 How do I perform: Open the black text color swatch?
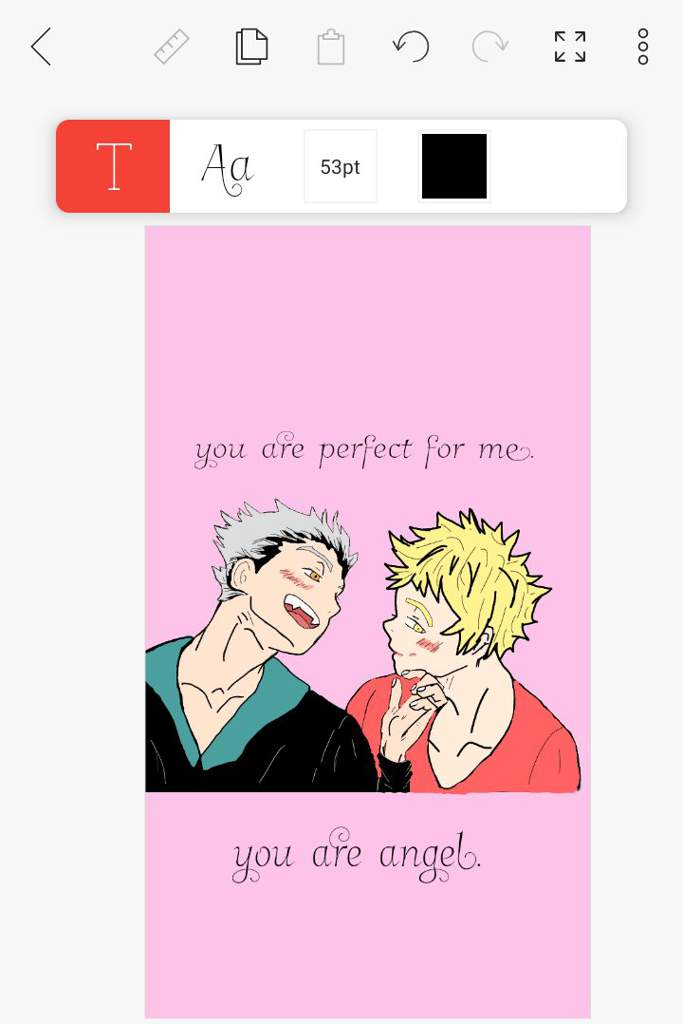(x=454, y=166)
